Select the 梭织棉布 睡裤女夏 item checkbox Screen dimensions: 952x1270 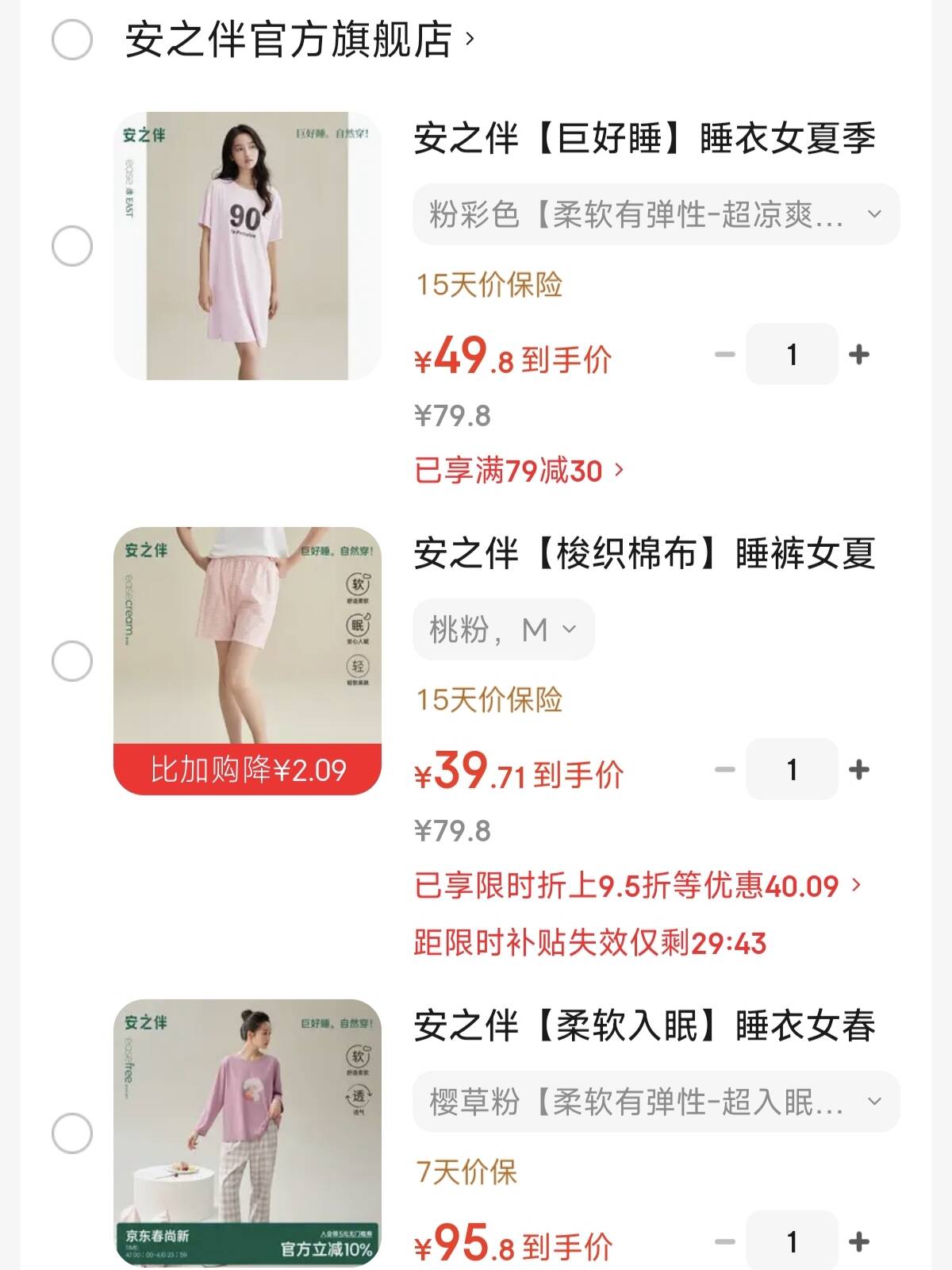pos(72,661)
